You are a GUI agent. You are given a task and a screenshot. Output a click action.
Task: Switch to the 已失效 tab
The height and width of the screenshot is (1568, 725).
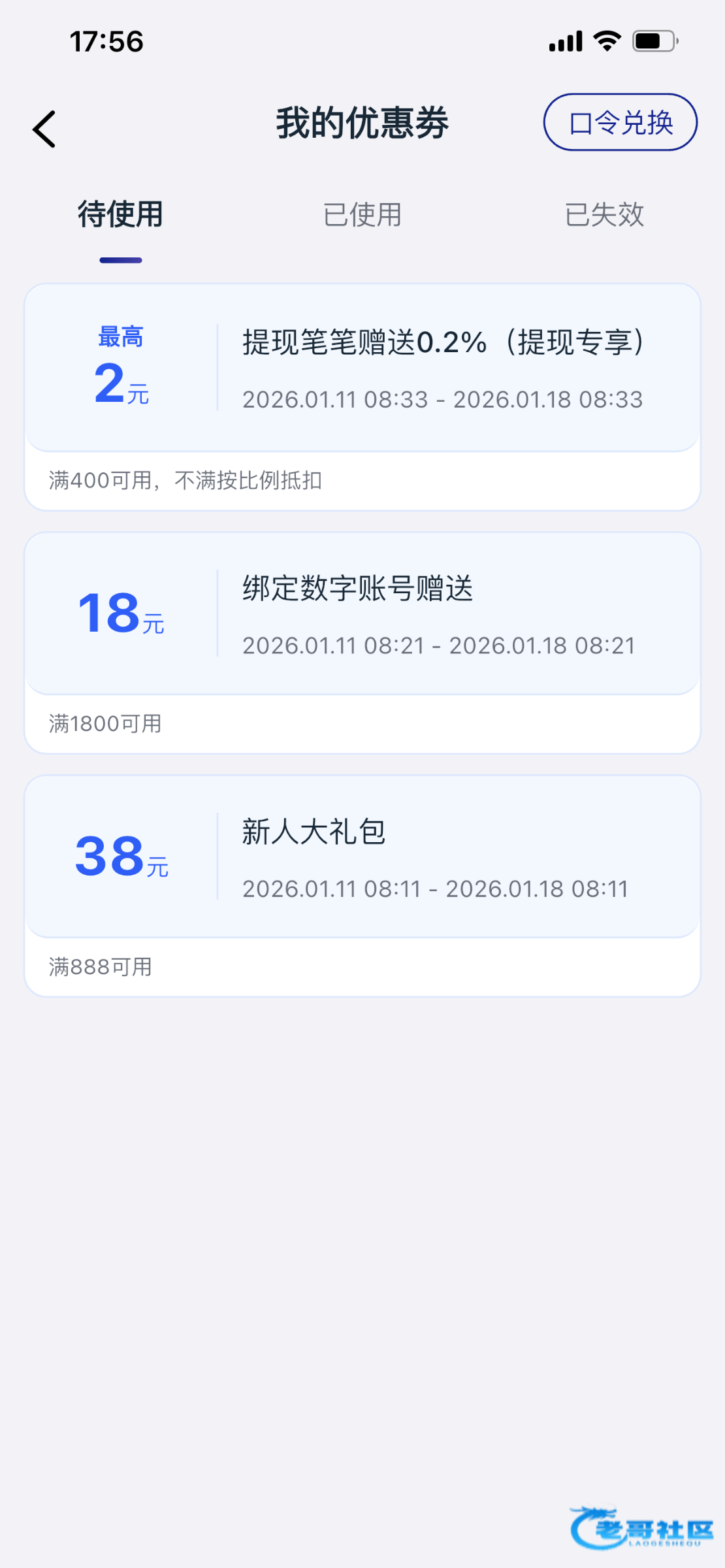pyautogui.click(x=604, y=215)
